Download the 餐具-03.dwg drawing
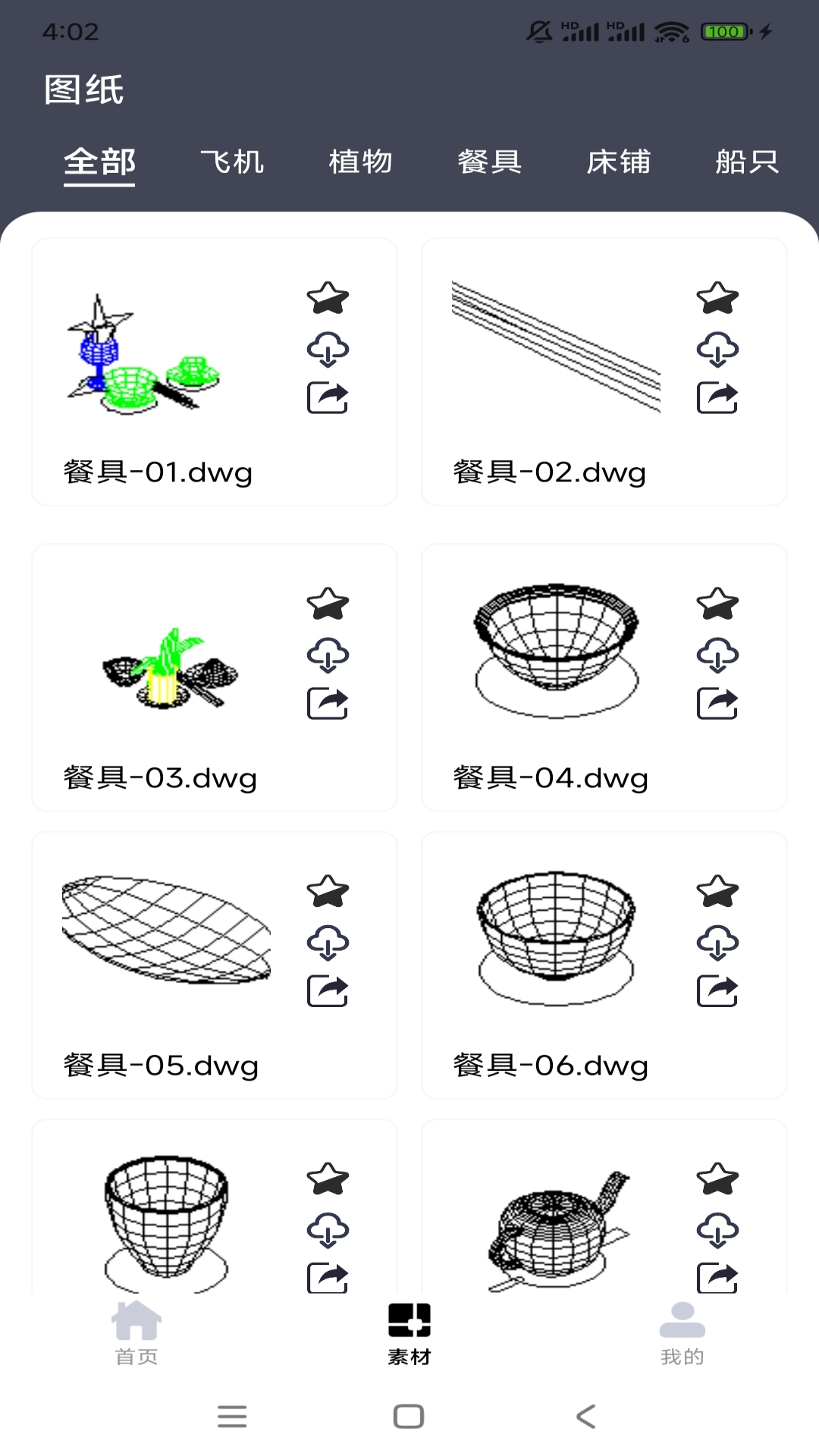The width and height of the screenshot is (819, 1456). (x=328, y=654)
